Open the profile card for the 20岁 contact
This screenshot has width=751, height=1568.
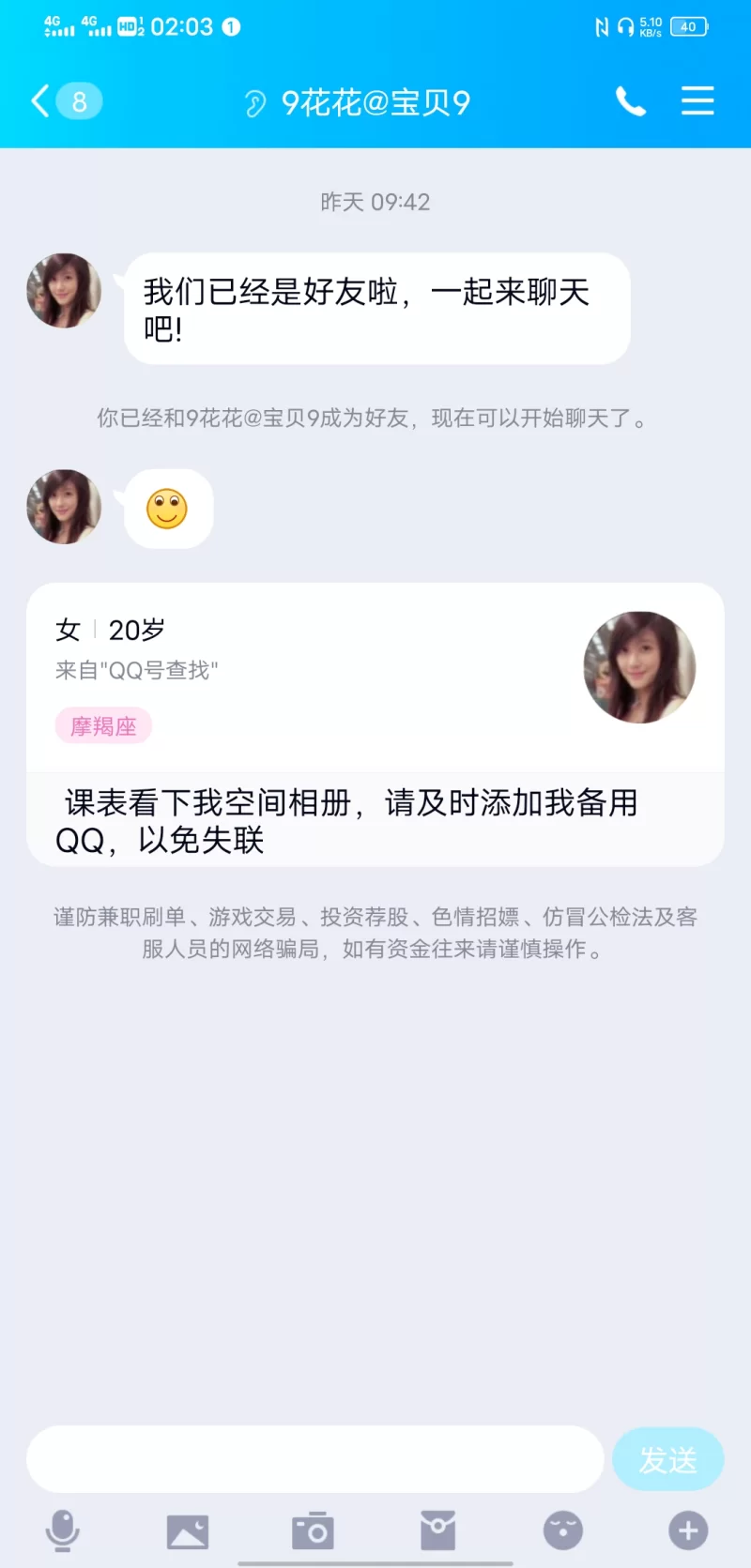tap(375, 677)
